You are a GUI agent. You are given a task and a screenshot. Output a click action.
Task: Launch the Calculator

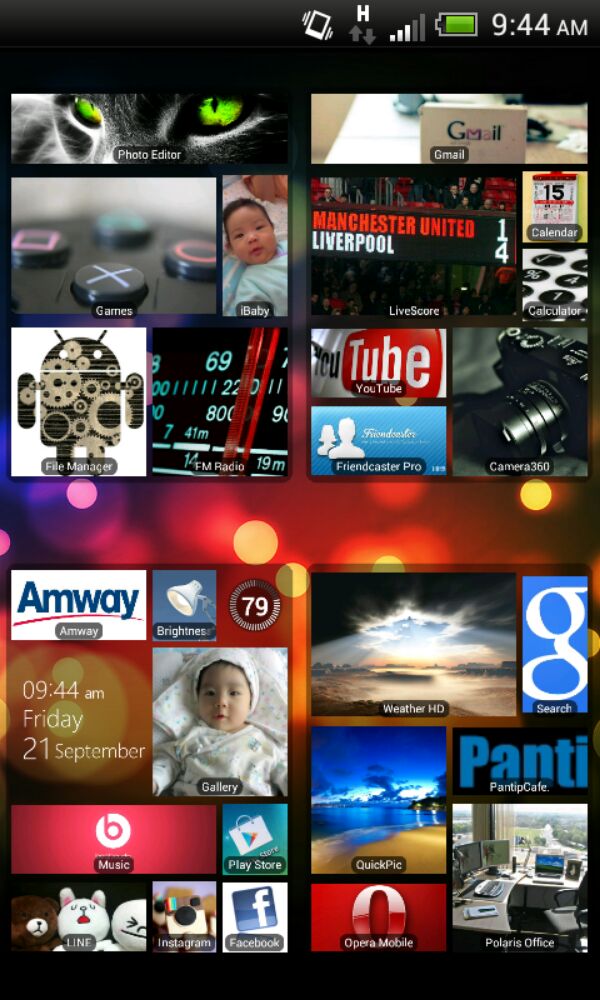pyautogui.click(x=554, y=283)
